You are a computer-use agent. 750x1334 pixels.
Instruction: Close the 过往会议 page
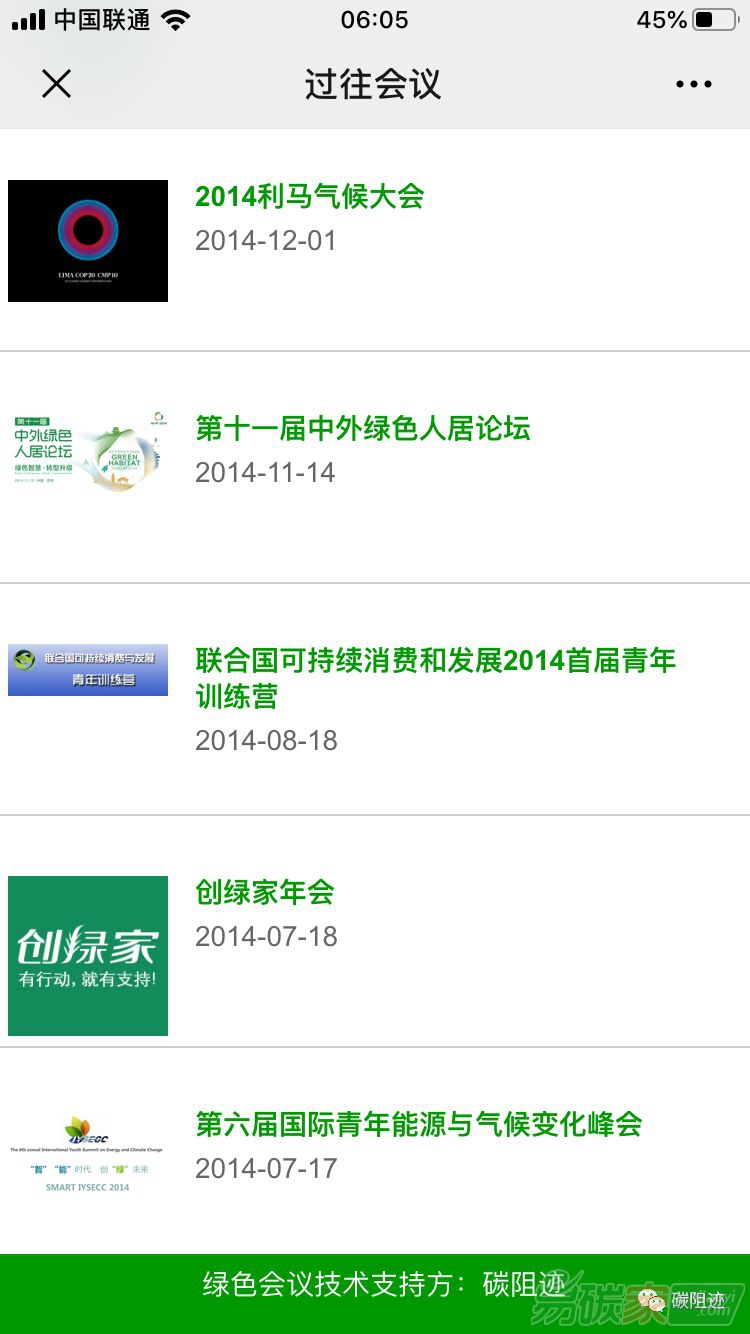tap(57, 84)
